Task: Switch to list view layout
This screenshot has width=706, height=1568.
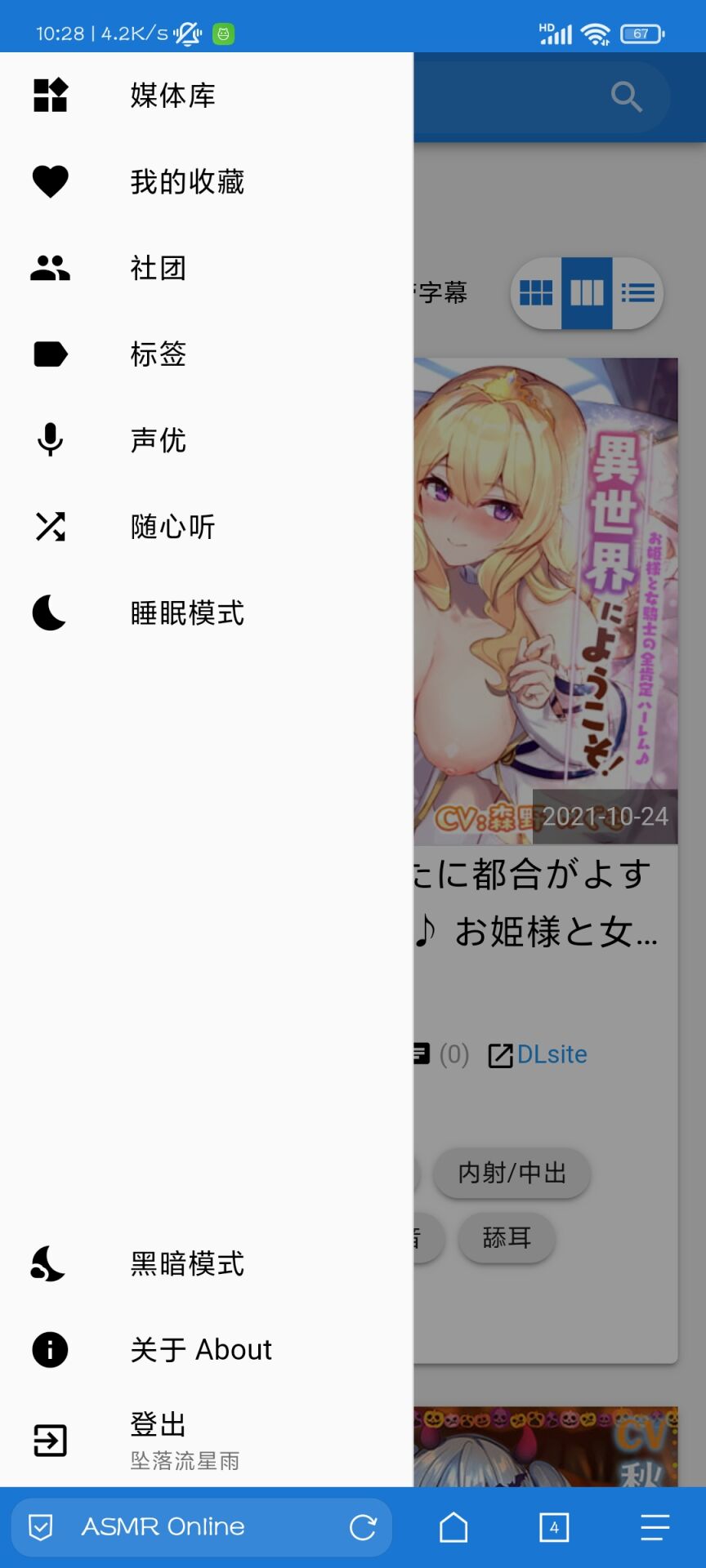Action: pyautogui.click(x=637, y=293)
